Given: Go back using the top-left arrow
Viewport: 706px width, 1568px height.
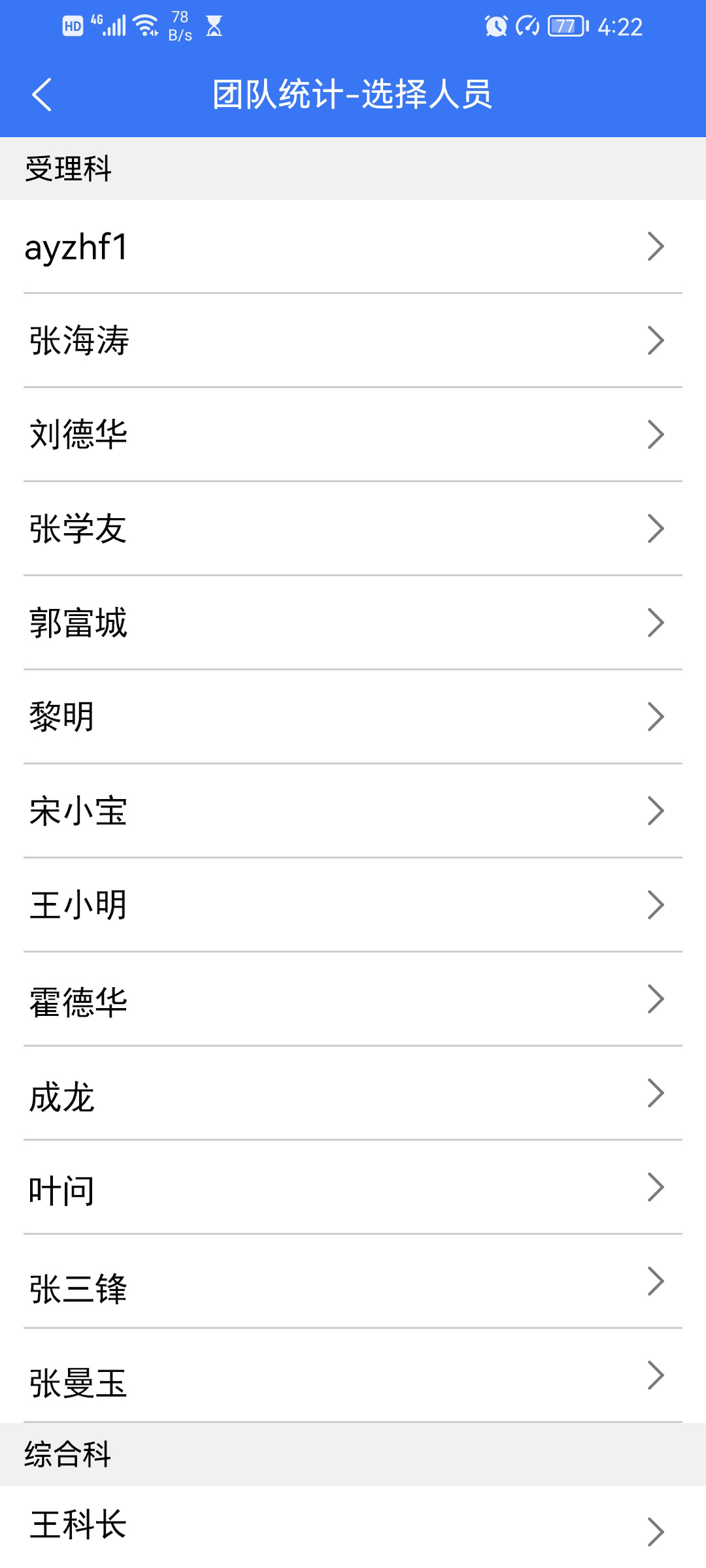Looking at the screenshot, I should (42, 95).
